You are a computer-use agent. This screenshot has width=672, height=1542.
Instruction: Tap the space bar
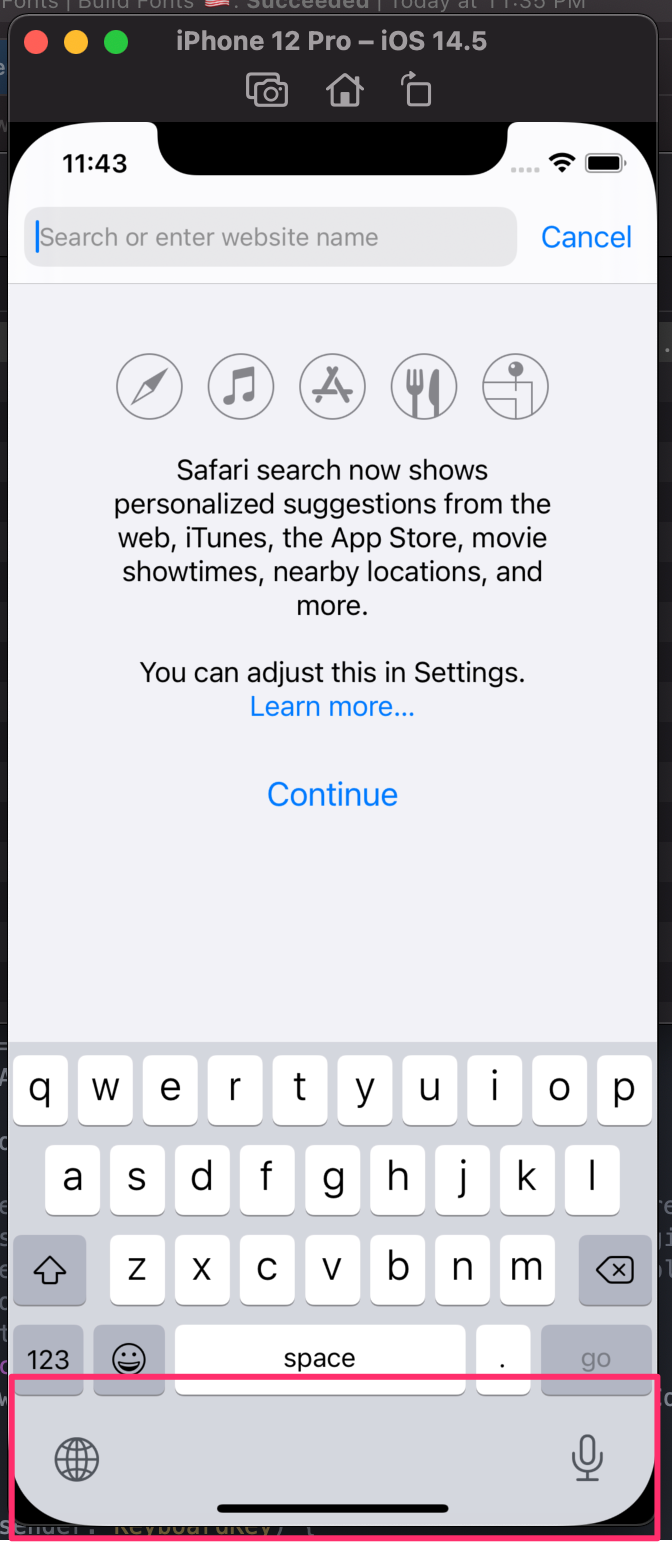click(320, 1359)
